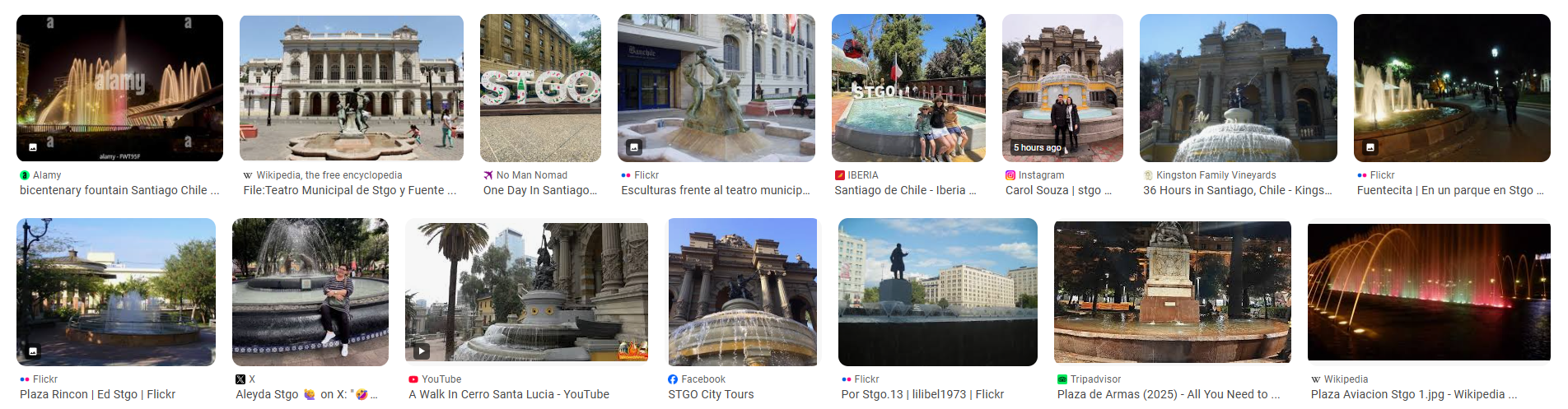The height and width of the screenshot is (409, 1568).
Task: Open No Man Nomad's One Day In Santiago
Action: (540, 88)
